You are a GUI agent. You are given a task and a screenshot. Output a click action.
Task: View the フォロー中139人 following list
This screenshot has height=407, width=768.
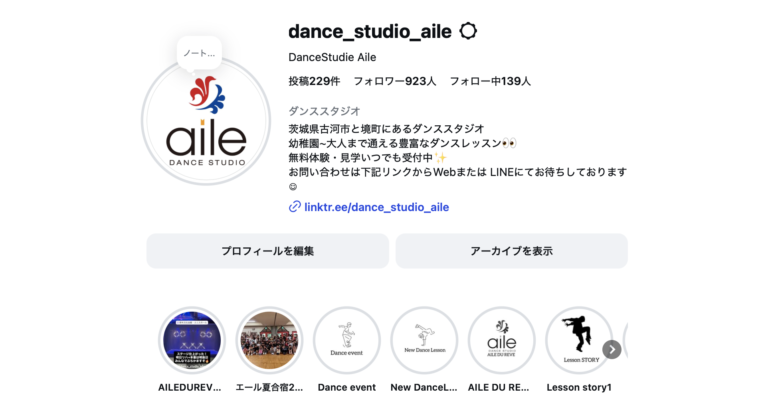pyautogui.click(x=490, y=81)
